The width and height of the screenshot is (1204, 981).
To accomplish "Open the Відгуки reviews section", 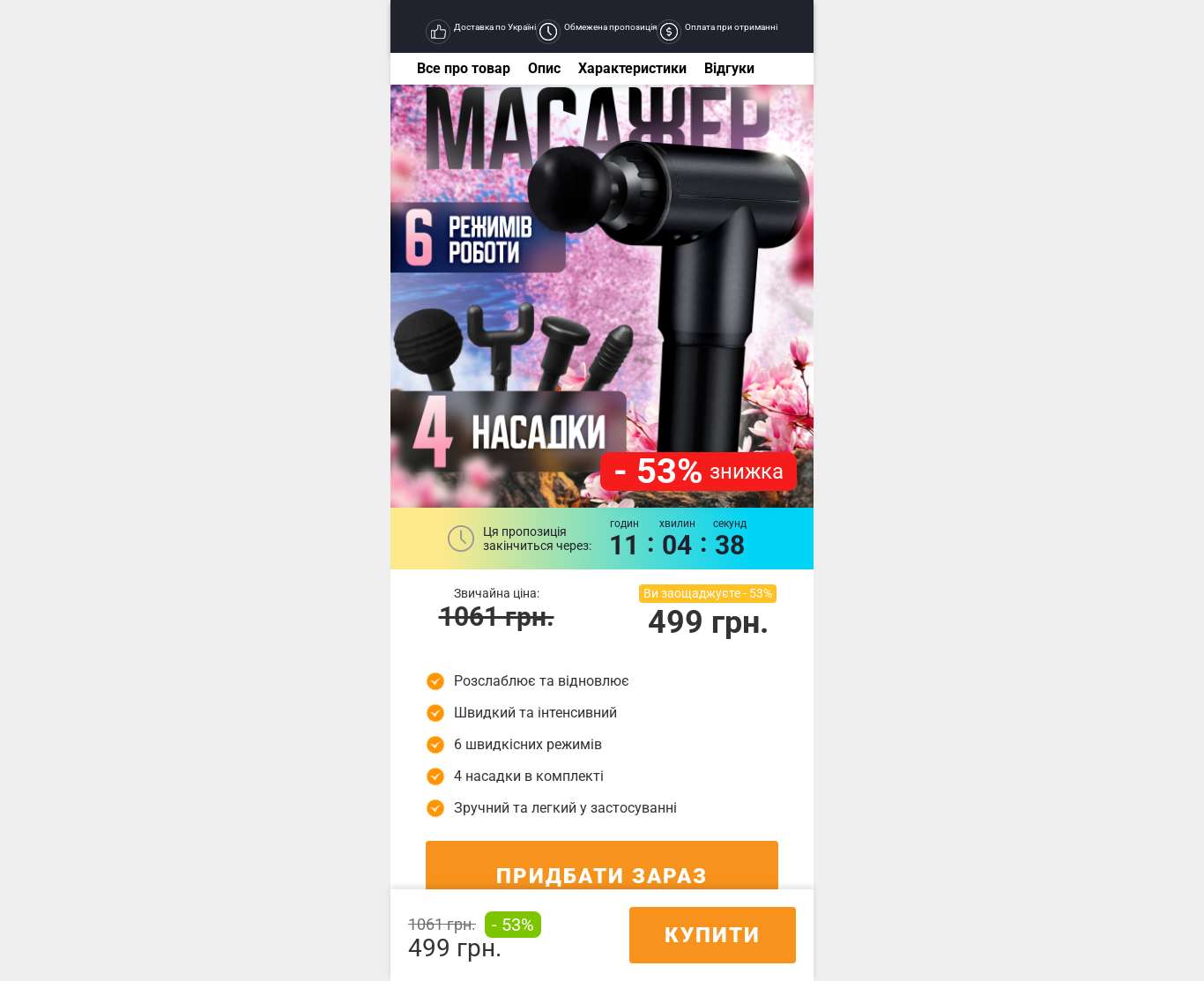I will [729, 69].
